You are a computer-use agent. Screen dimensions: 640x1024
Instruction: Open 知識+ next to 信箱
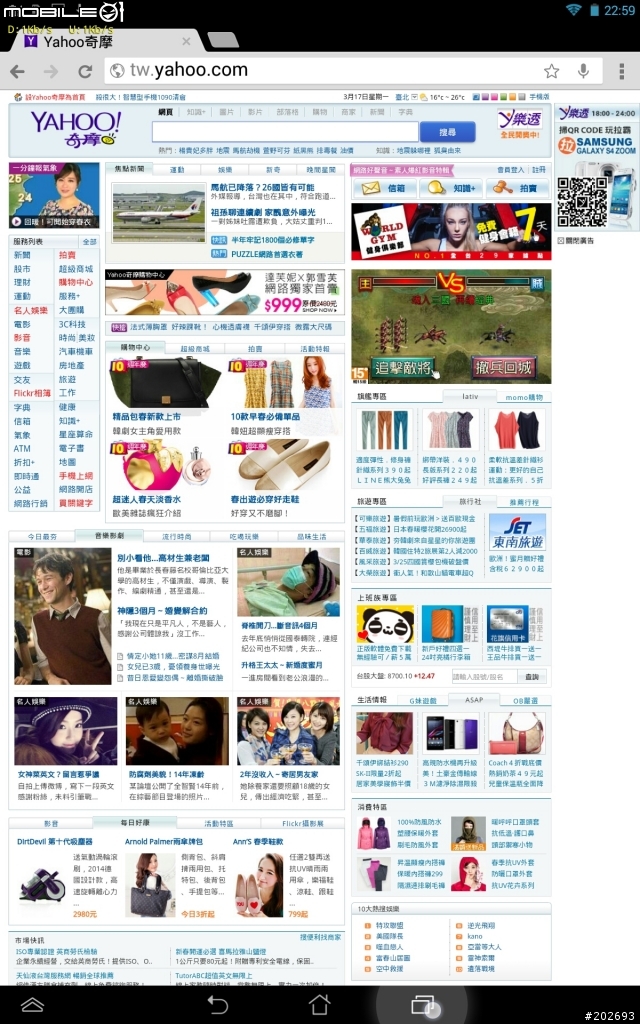pos(455,188)
